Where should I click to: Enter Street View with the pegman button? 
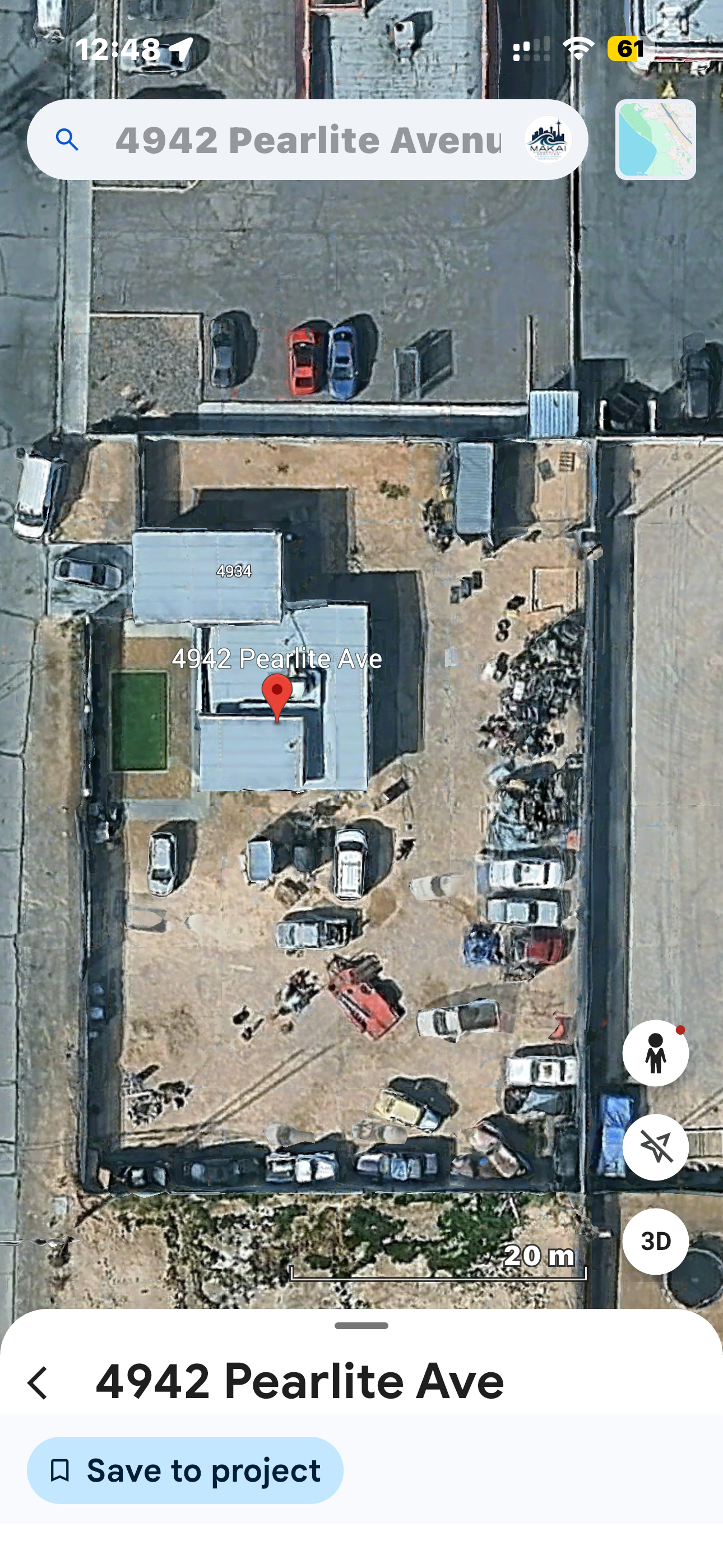[655, 1053]
